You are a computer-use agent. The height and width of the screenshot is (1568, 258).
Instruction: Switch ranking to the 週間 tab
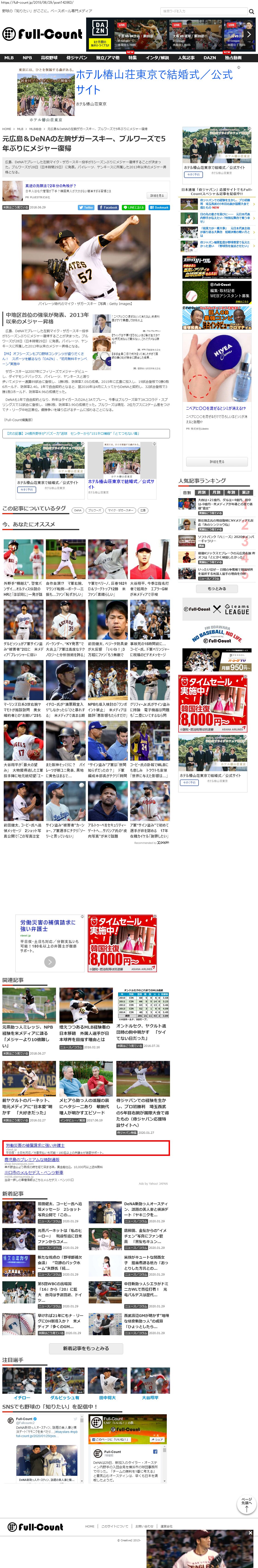click(201, 493)
